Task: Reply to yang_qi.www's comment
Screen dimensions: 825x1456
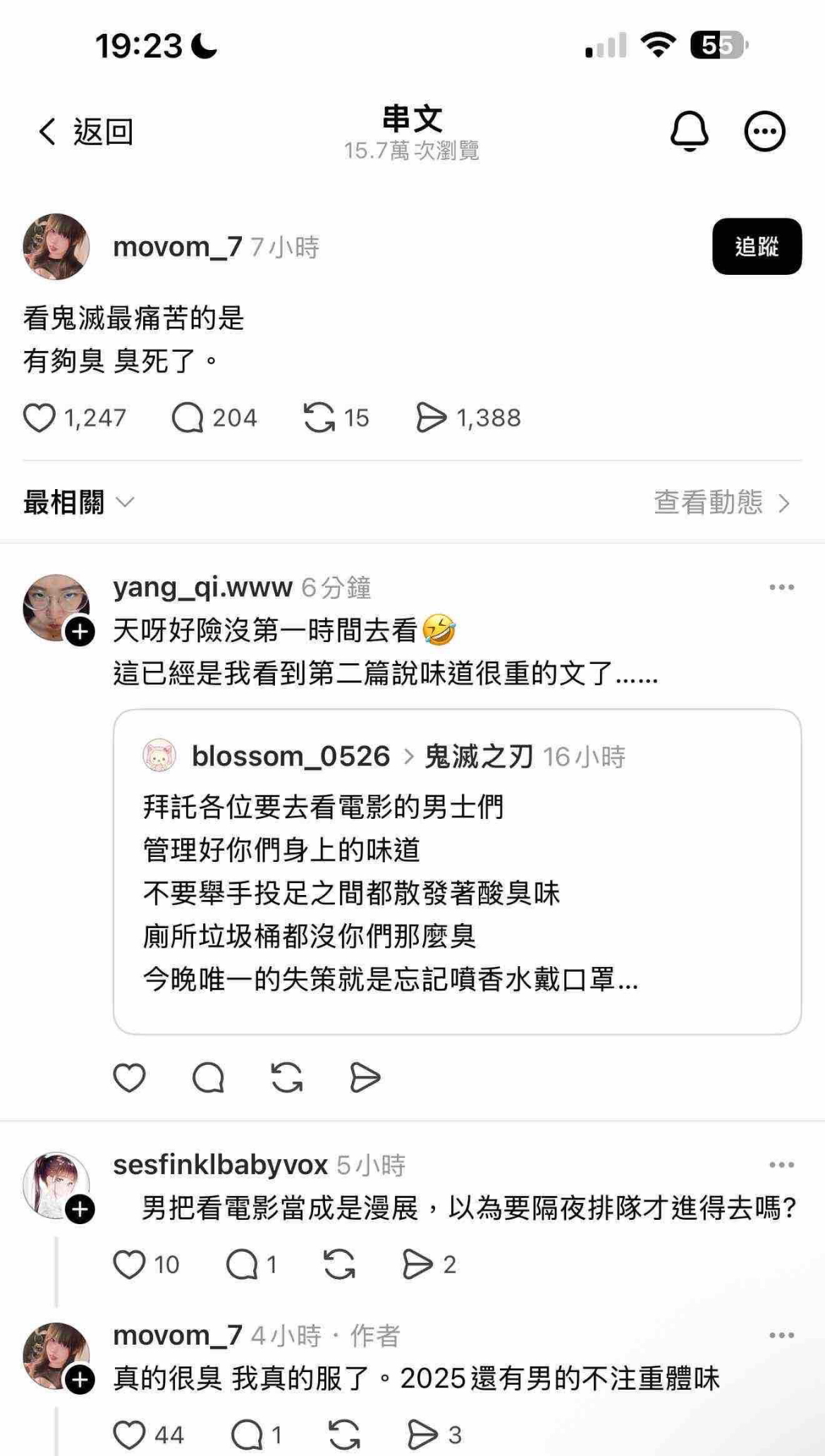Action: pyautogui.click(x=208, y=1078)
